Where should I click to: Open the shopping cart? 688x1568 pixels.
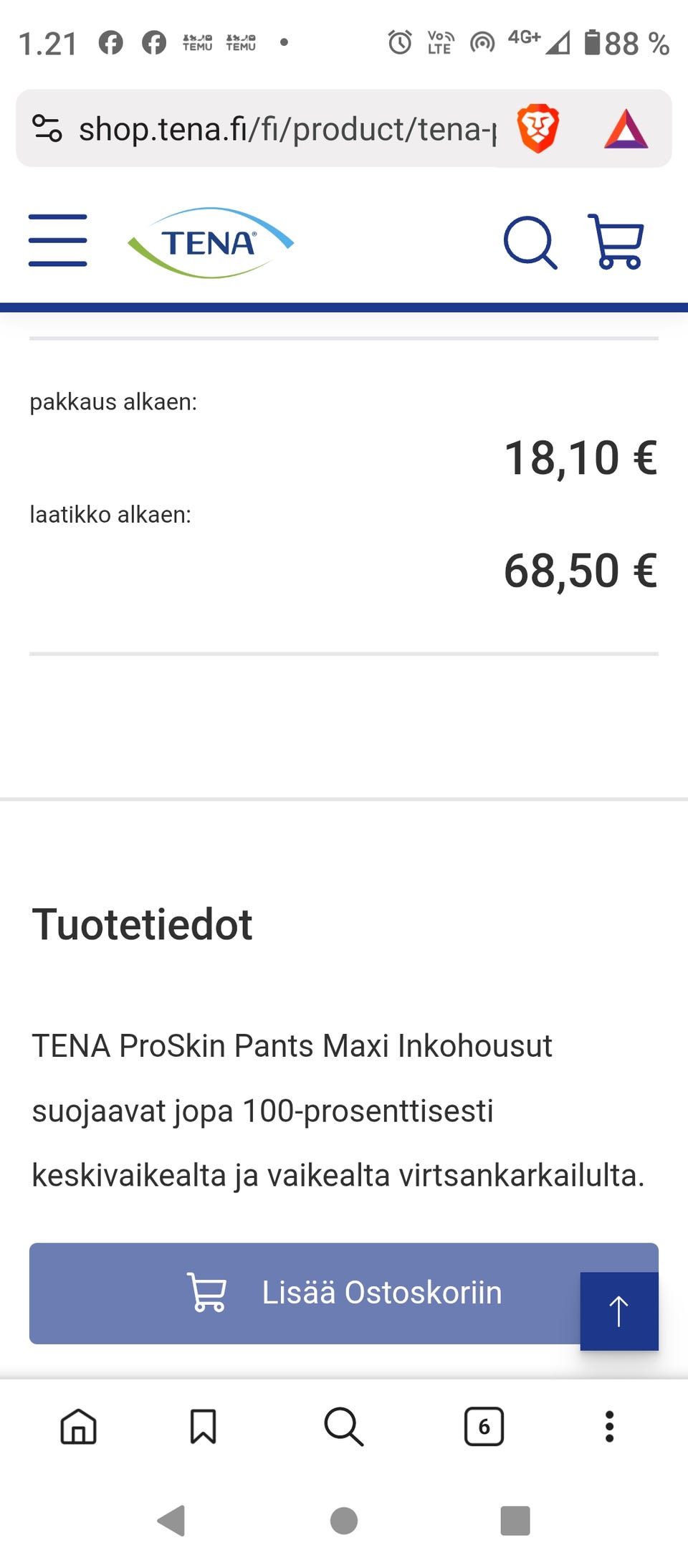(x=616, y=242)
